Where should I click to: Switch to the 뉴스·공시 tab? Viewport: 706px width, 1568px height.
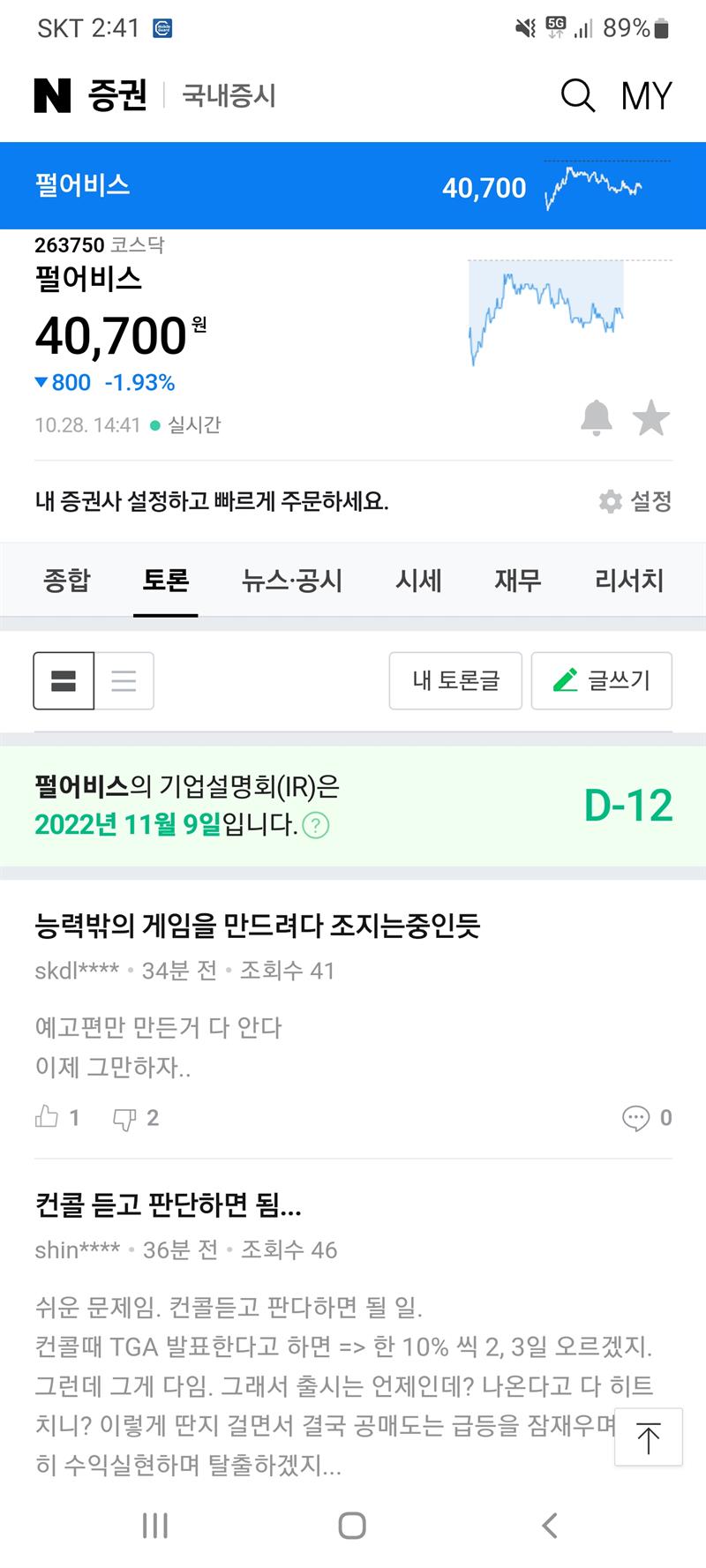[292, 580]
